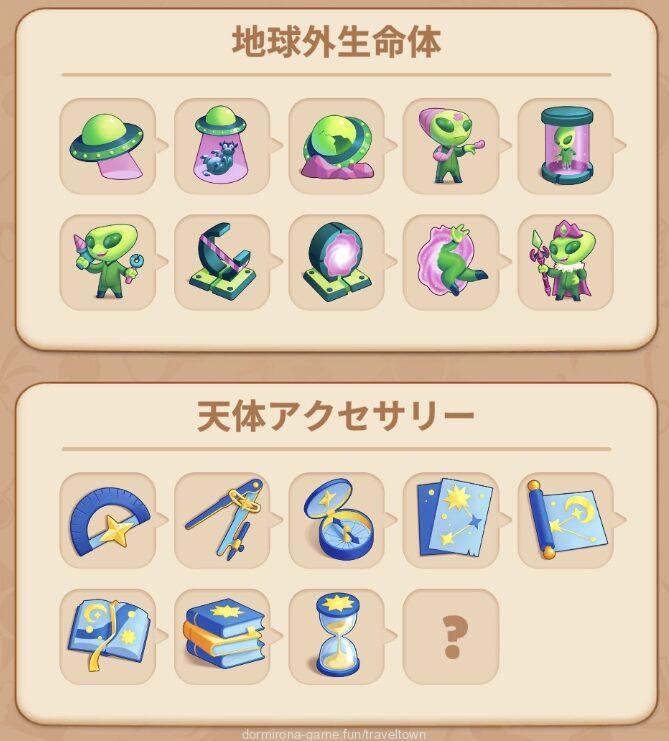Screen dimensions: 669x741
Task: Select the stack of blue books
Action: 222,636
